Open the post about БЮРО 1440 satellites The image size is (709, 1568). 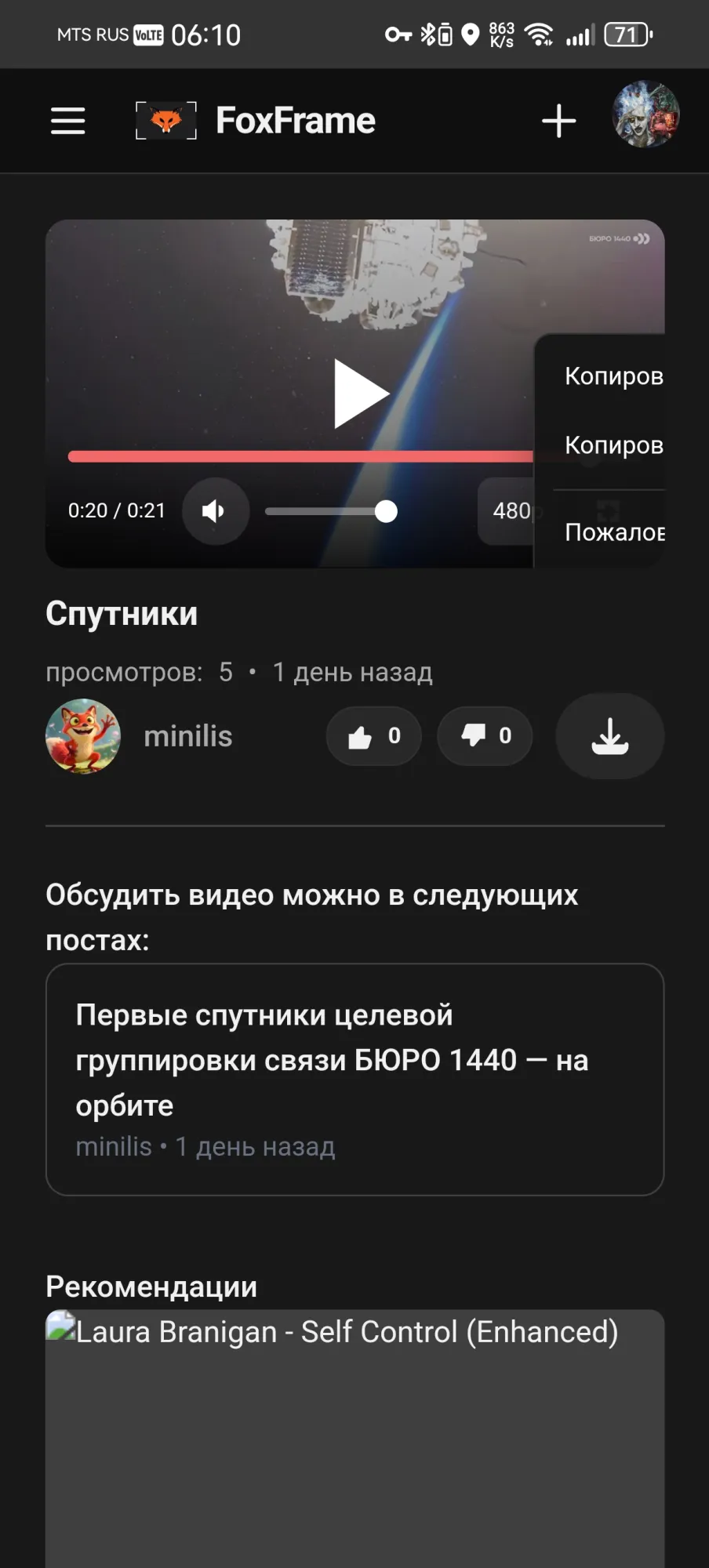(354, 1079)
